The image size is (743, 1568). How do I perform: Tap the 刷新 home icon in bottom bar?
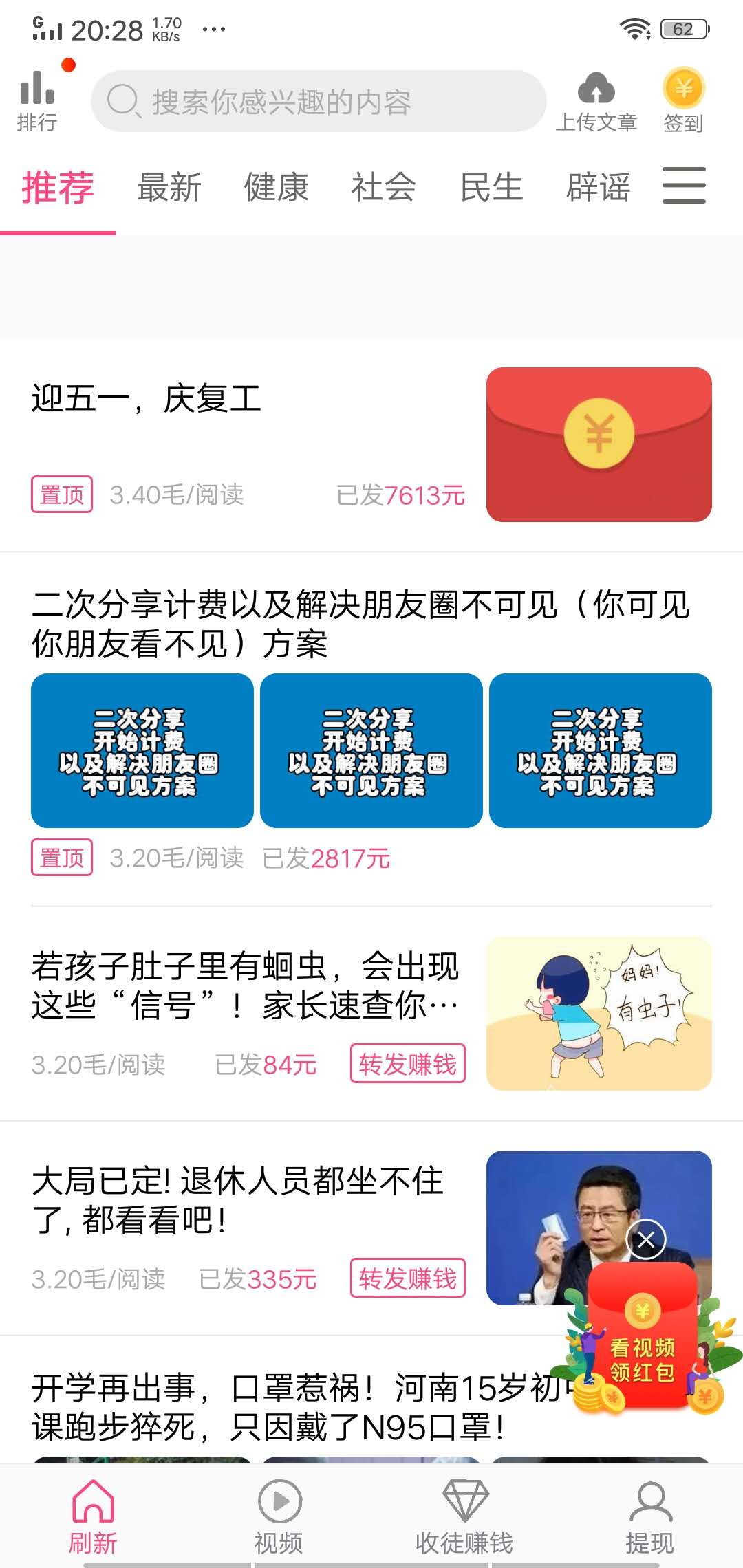[x=92, y=1502]
